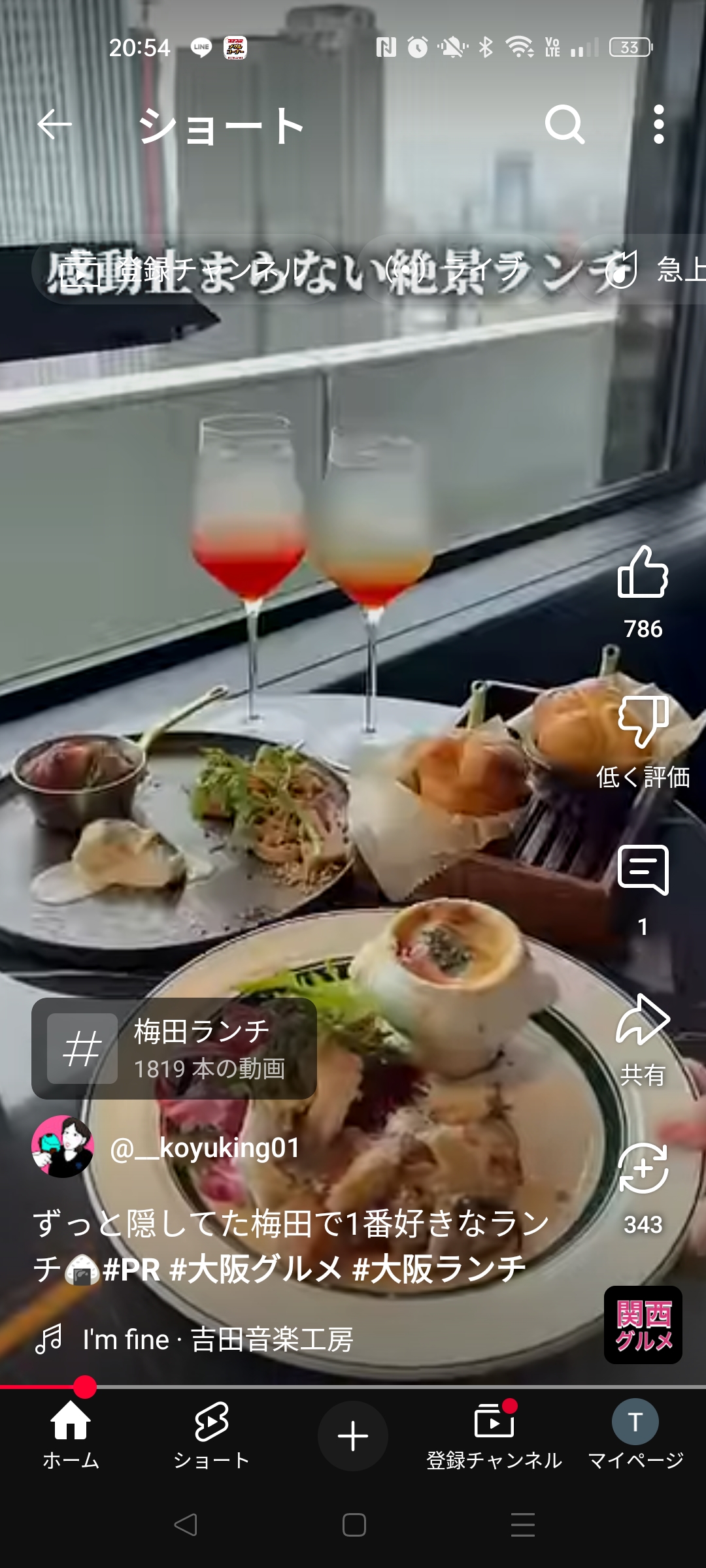Select the ライブ chip
706x1568 pixels.
(x=456, y=269)
